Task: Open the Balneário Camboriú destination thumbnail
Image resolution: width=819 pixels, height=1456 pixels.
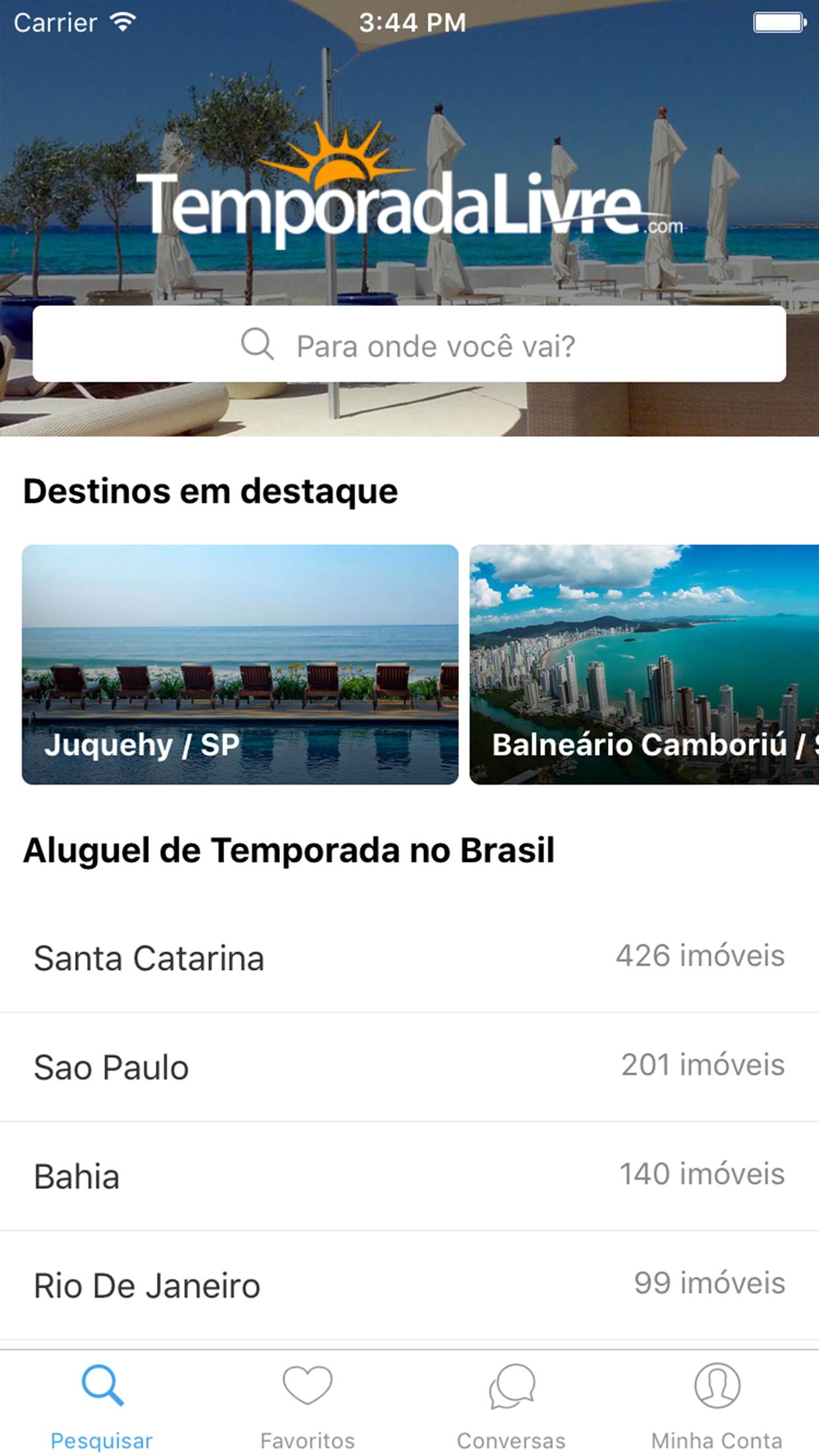Action: click(643, 663)
